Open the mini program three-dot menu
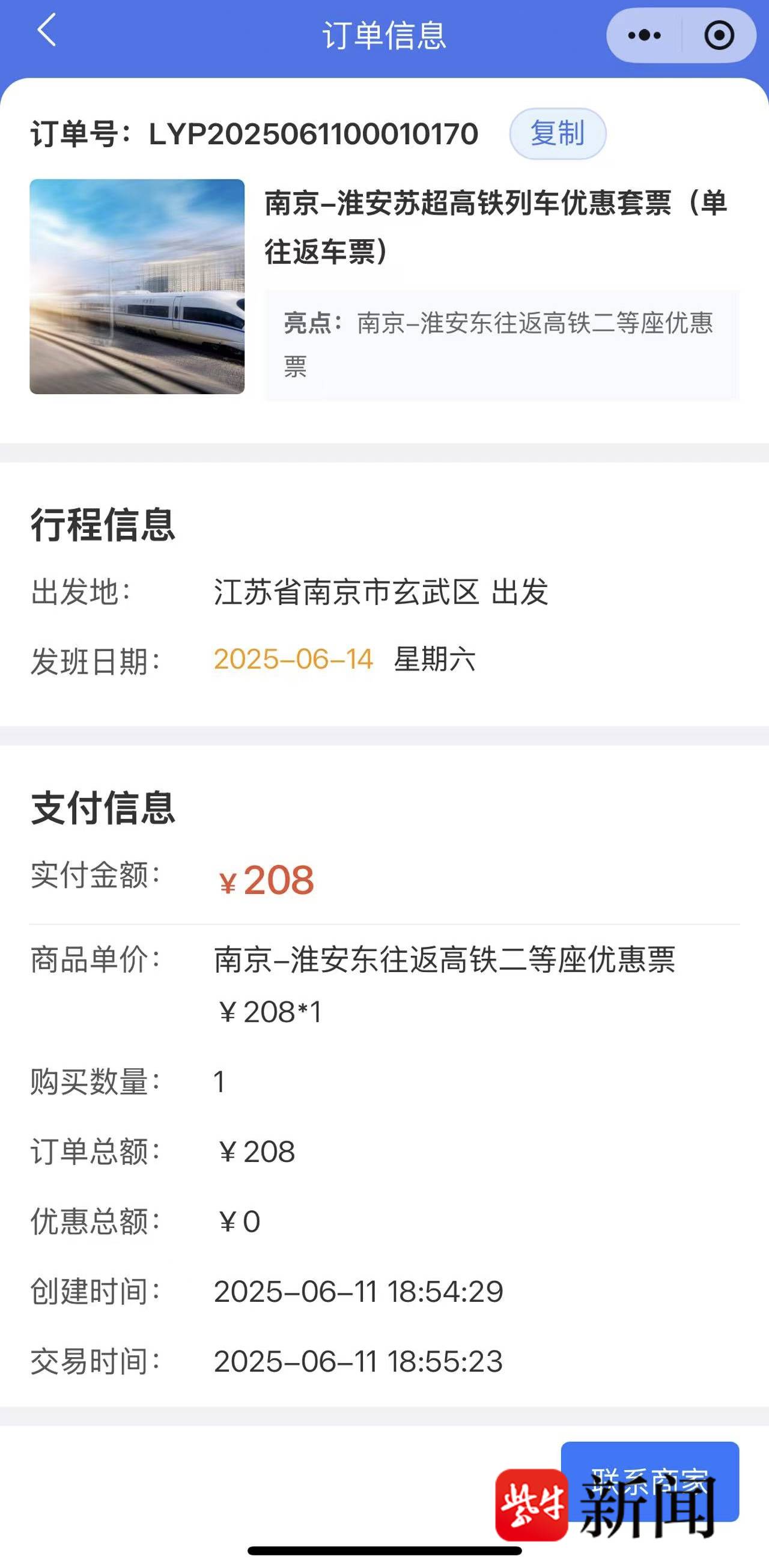769x1568 pixels. [x=644, y=35]
